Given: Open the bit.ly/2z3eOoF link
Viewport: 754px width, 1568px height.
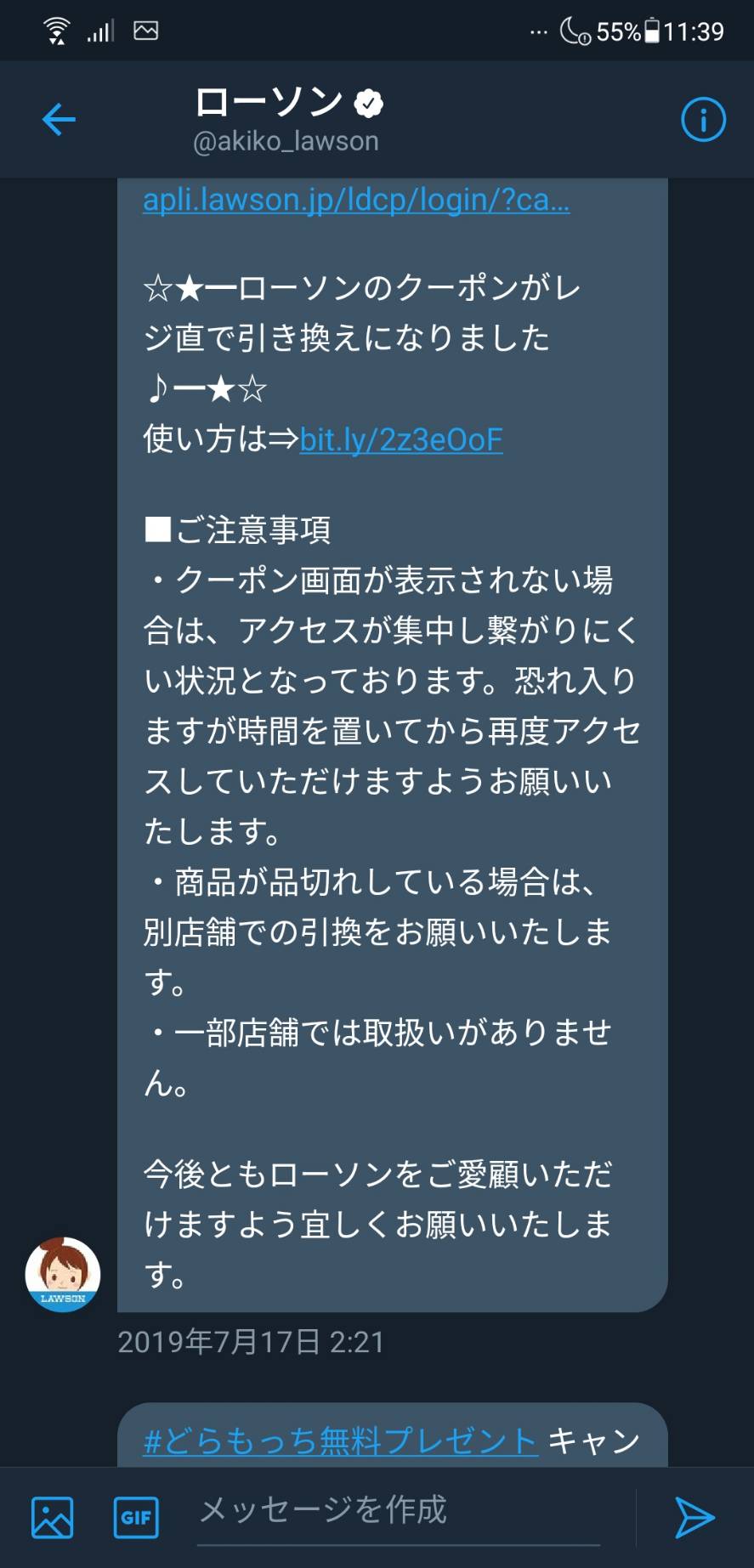Looking at the screenshot, I should 401,439.
